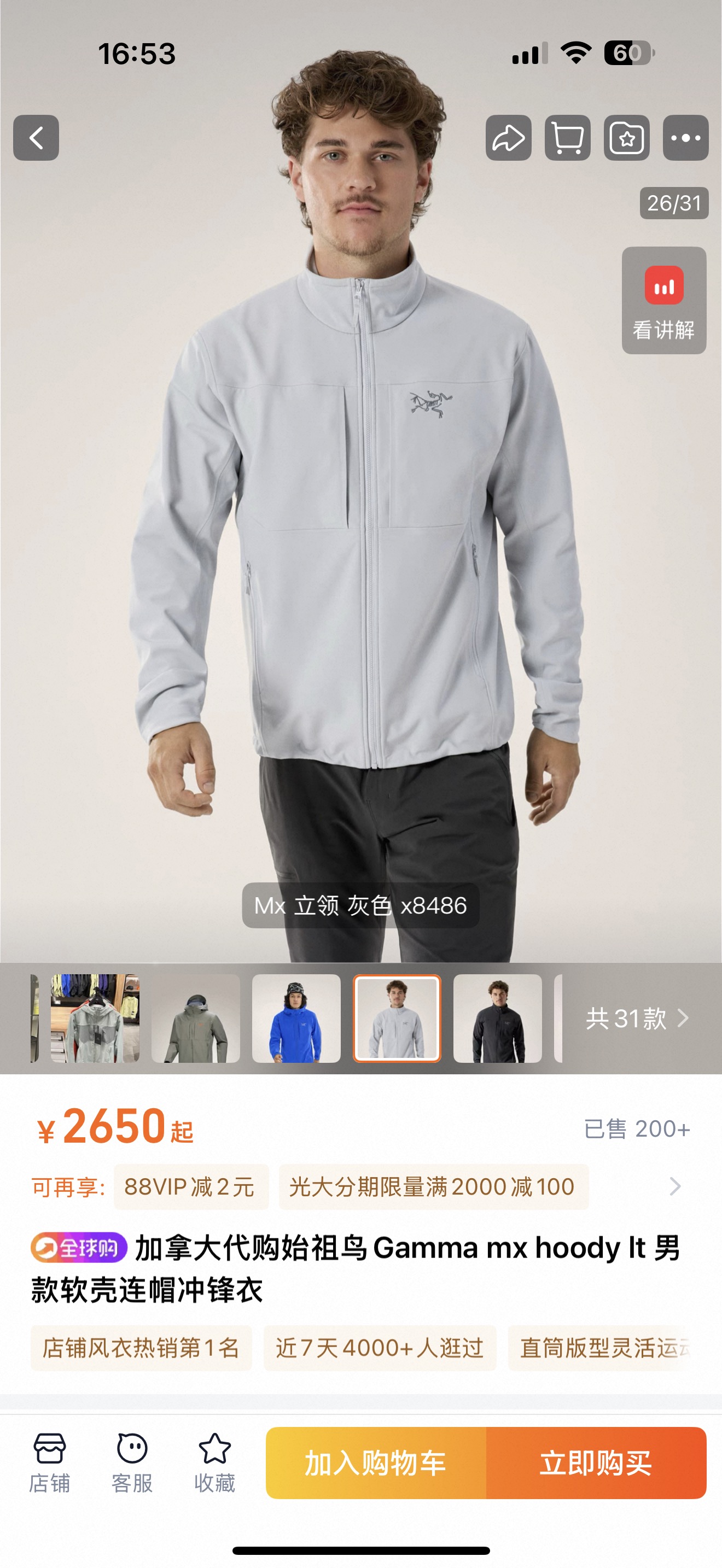Screen dimensions: 722x1568
Task: Visit the 店铺 store page
Action: pyautogui.click(x=49, y=1462)
